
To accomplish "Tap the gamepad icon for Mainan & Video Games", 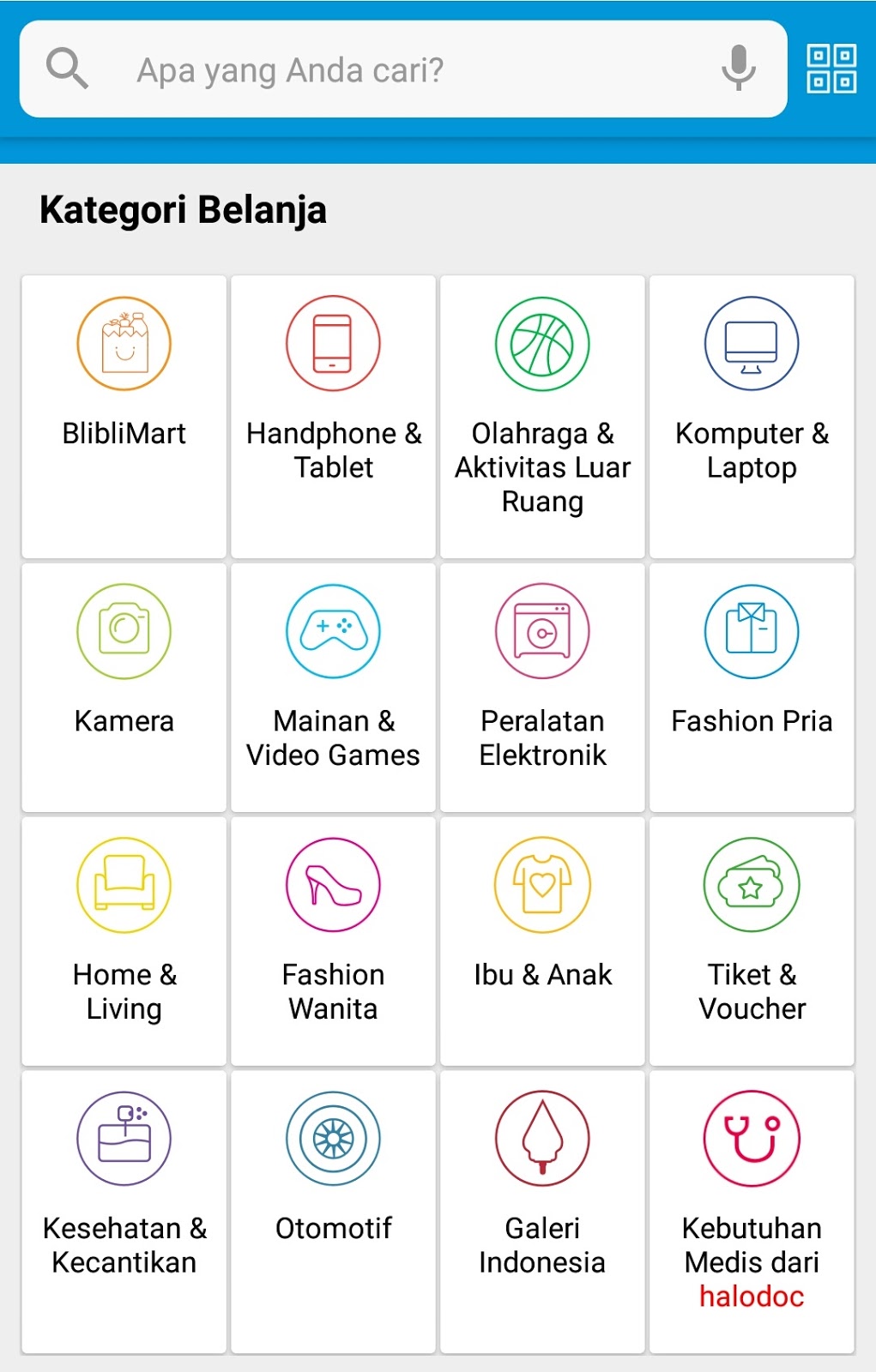I will [333, 630].
